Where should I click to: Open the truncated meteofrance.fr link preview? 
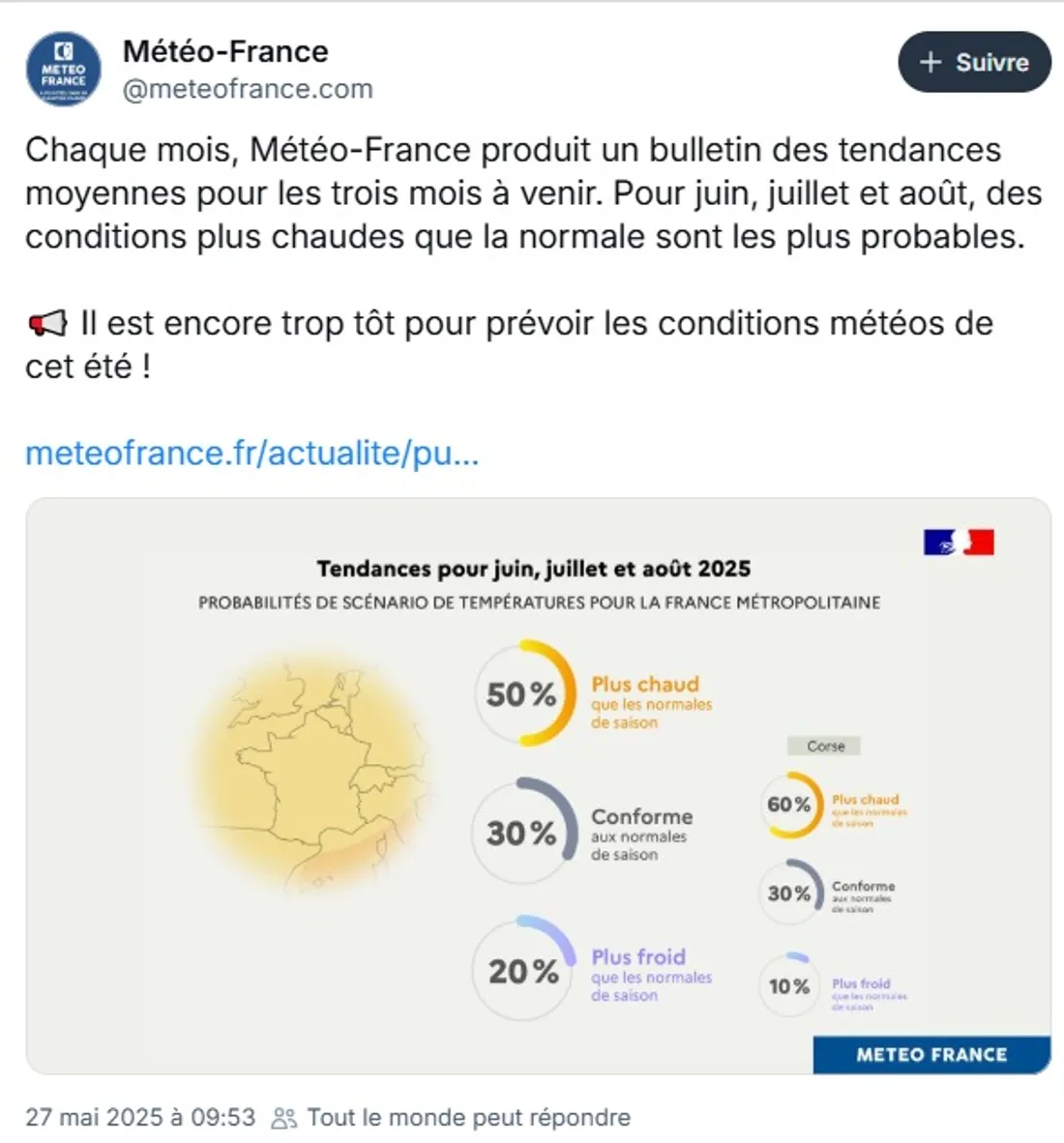coord(251,453)
